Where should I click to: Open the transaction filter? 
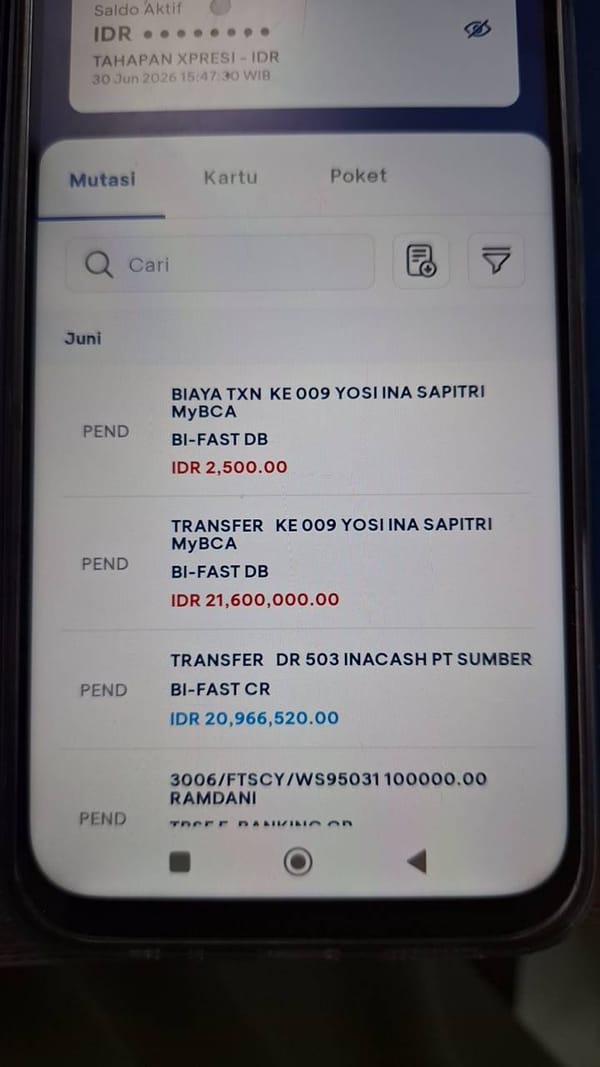coord(496,260)
